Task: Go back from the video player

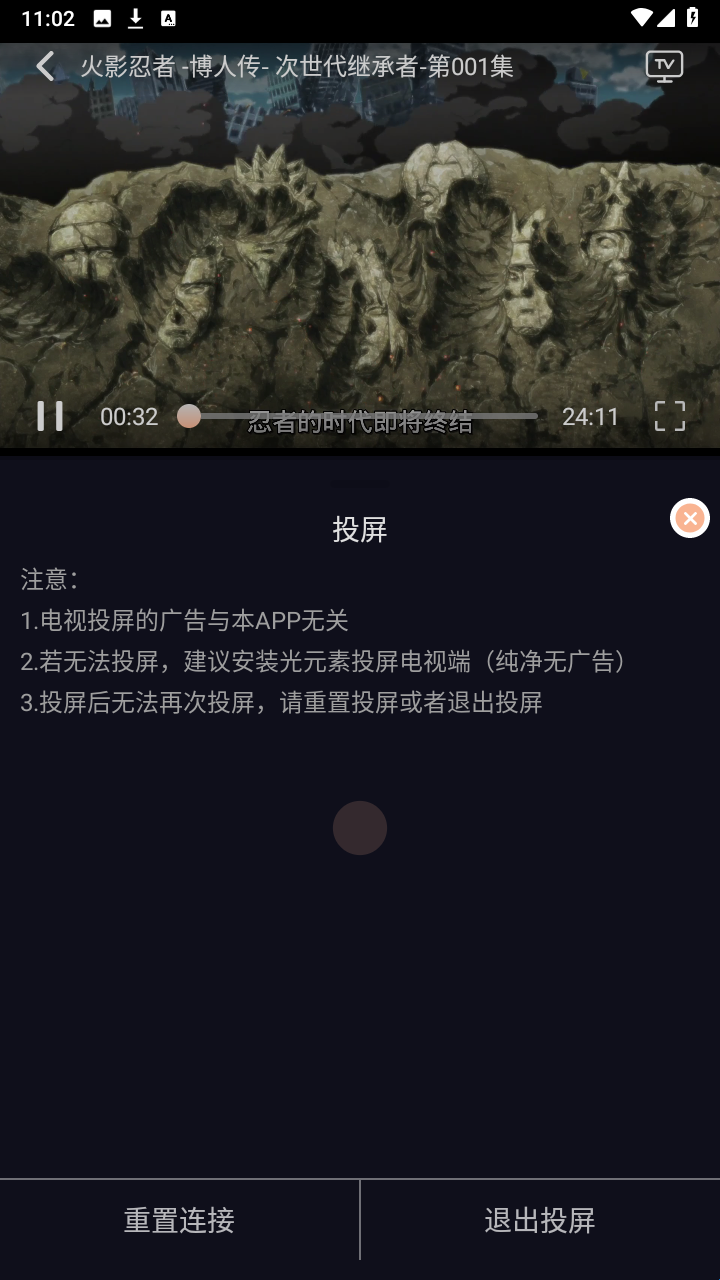Action: (x=45, y=67)
